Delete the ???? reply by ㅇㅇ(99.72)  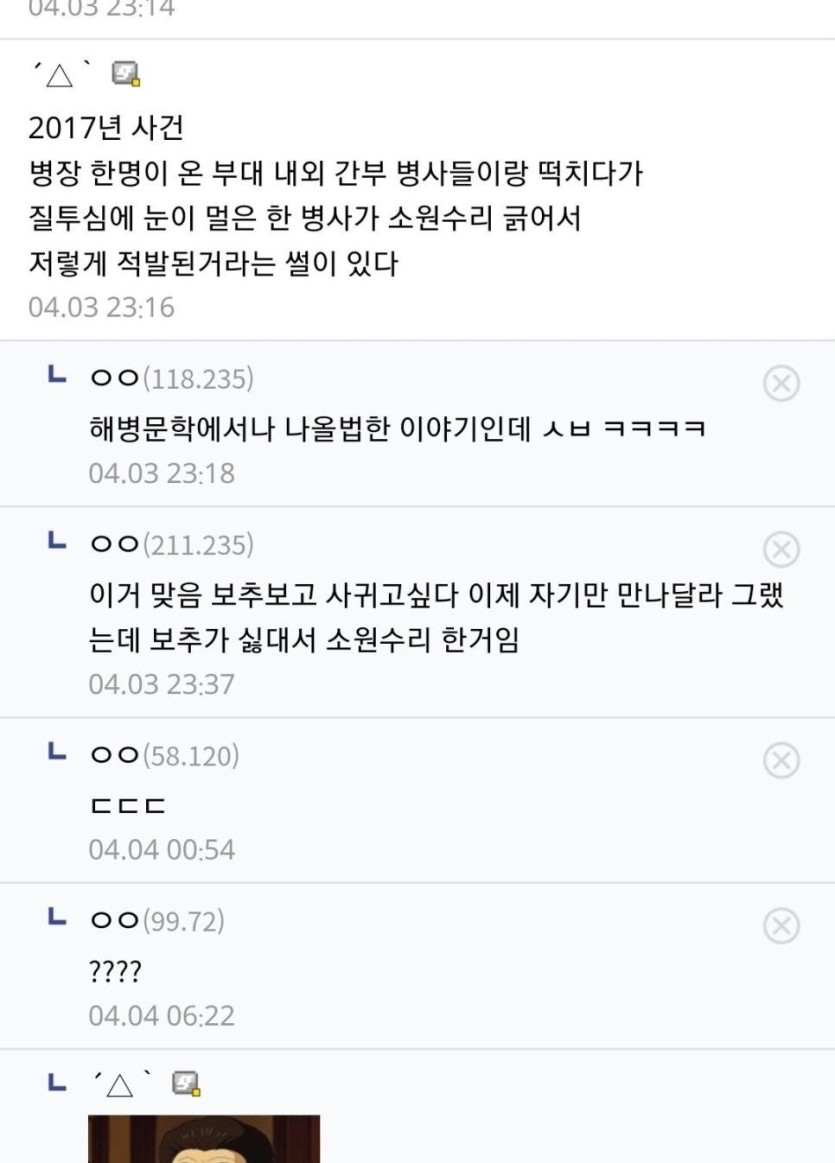781,926
